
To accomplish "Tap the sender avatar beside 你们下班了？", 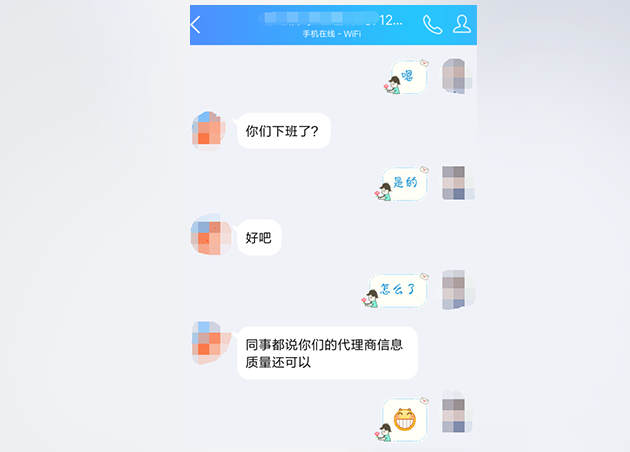I will tap(208, 130).
